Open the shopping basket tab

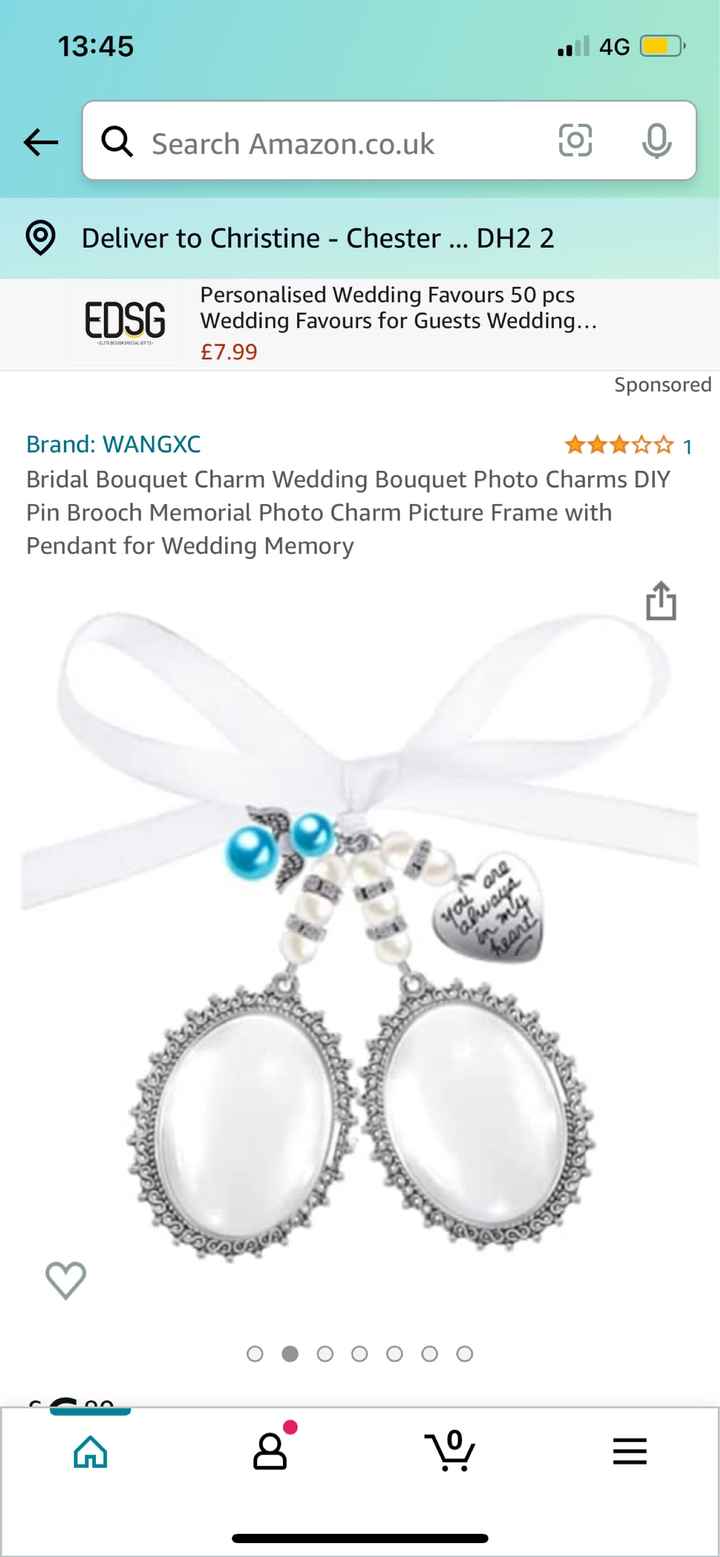tap(450, 1451)
